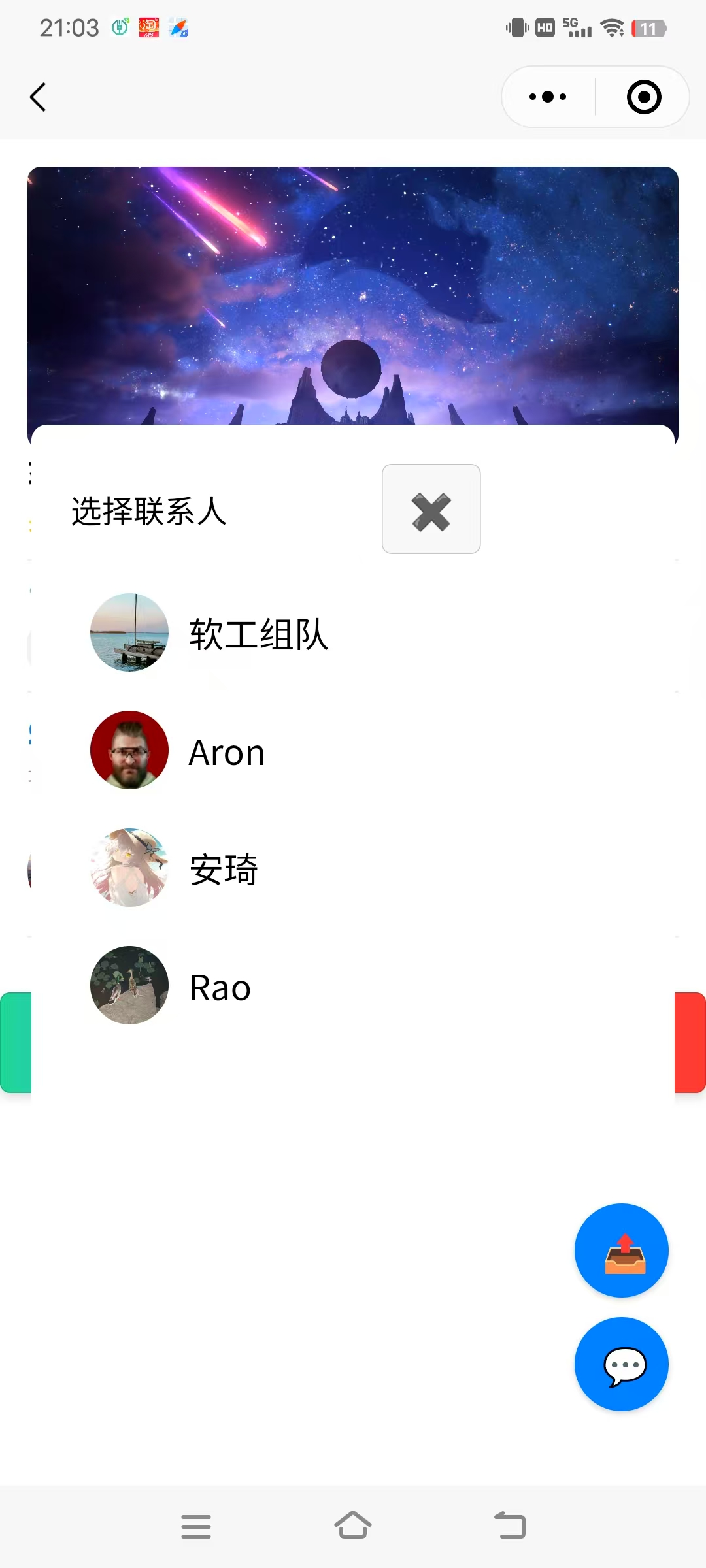Tap the Taobao icon in the status bar
Image resolution: width=706 pixels, height=1568 pixels.
pos(148,27)
